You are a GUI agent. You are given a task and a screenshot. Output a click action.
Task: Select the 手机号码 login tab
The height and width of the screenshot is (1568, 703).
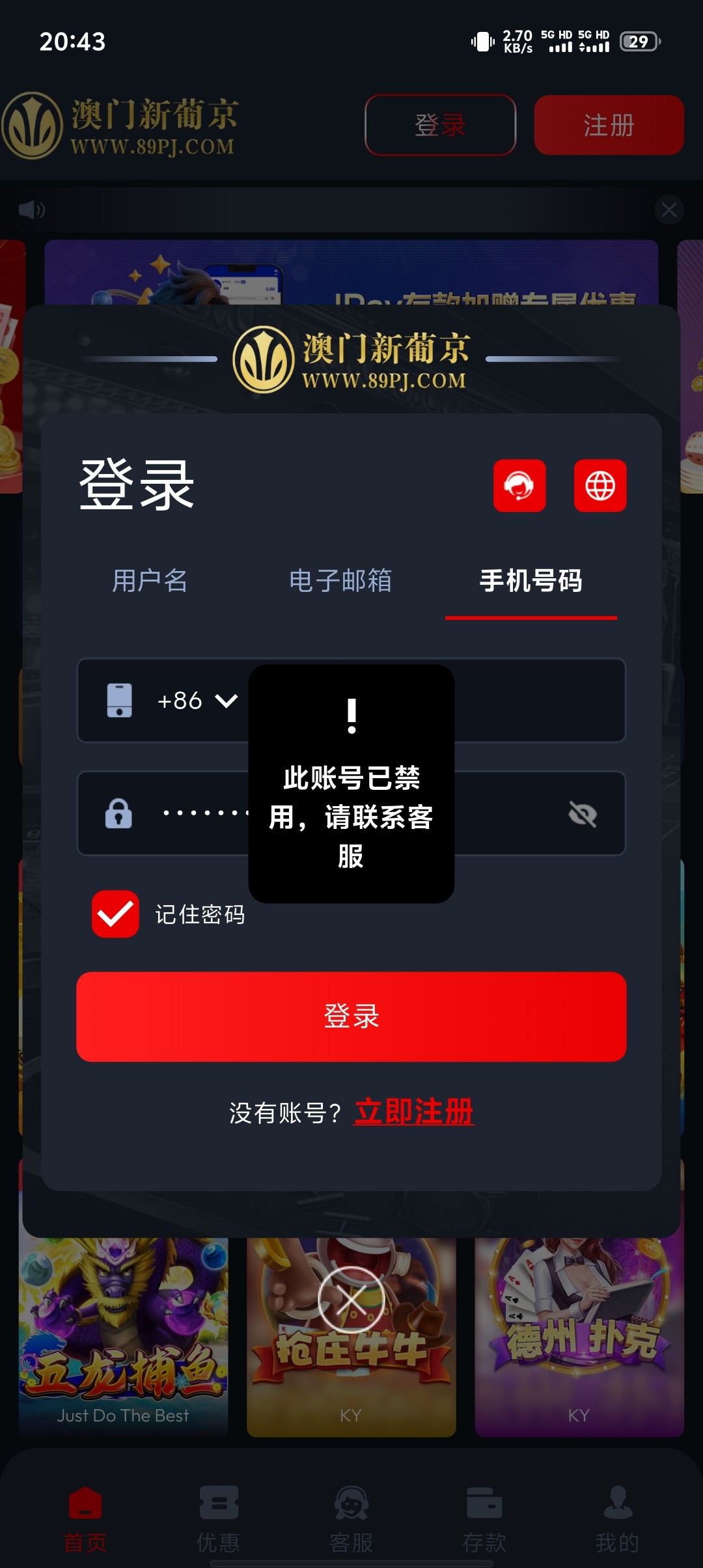tap(531, 581)
